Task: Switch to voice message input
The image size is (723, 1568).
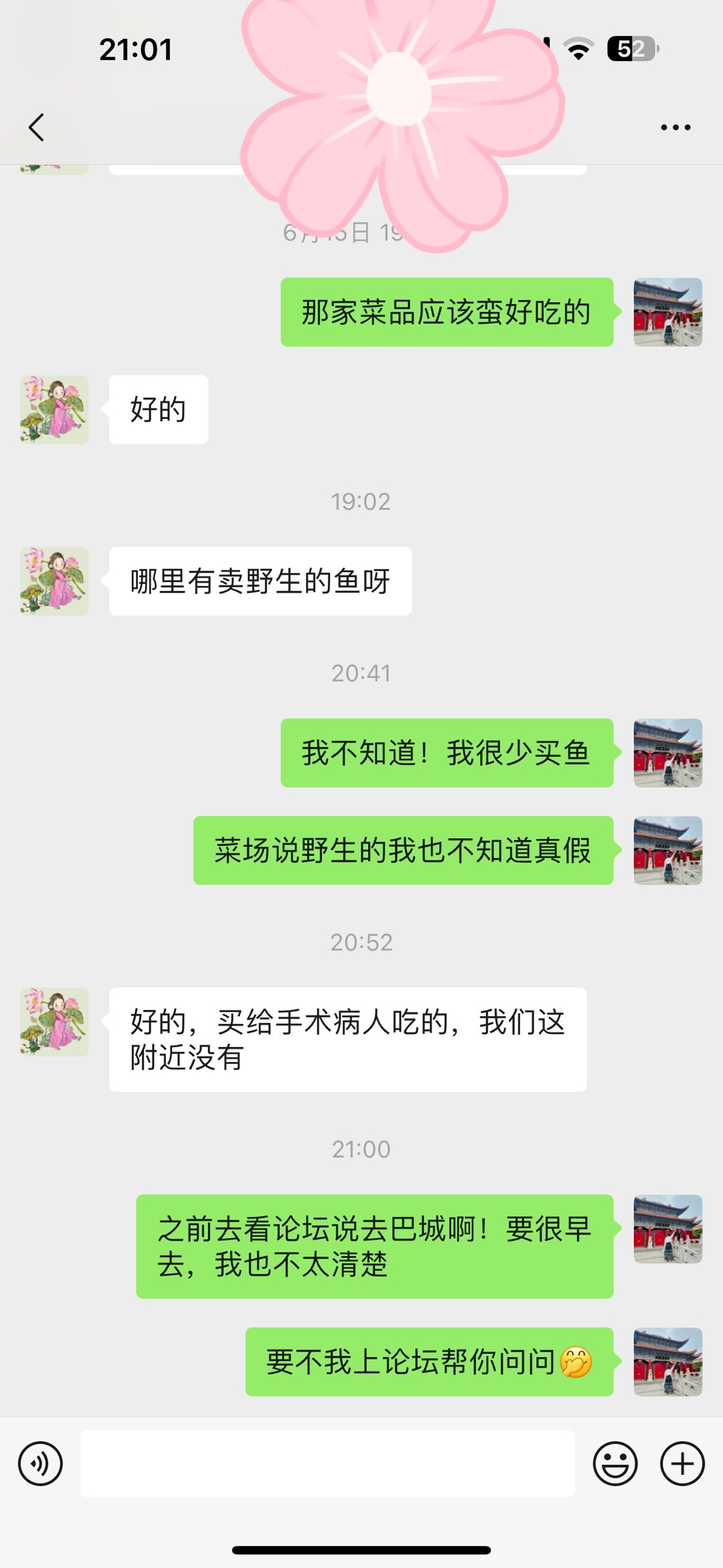Action: (40, 1464)
